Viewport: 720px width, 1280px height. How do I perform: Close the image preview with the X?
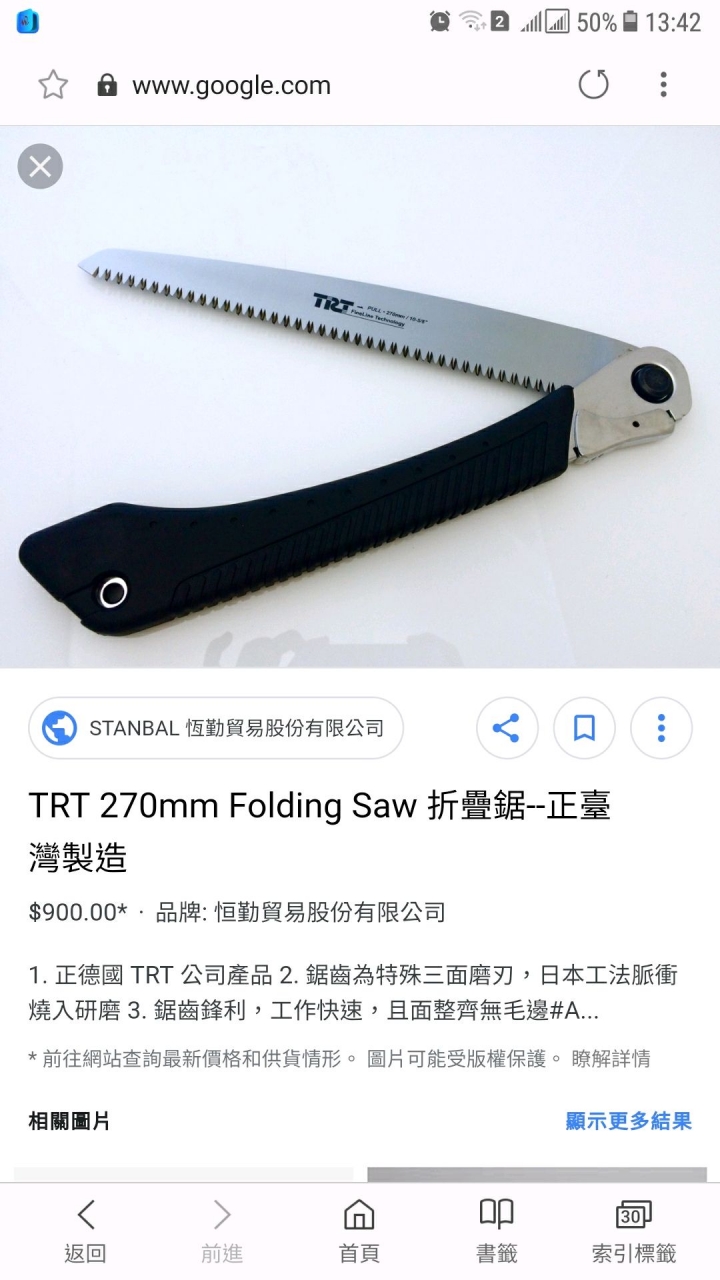click(x=40, y=167)
